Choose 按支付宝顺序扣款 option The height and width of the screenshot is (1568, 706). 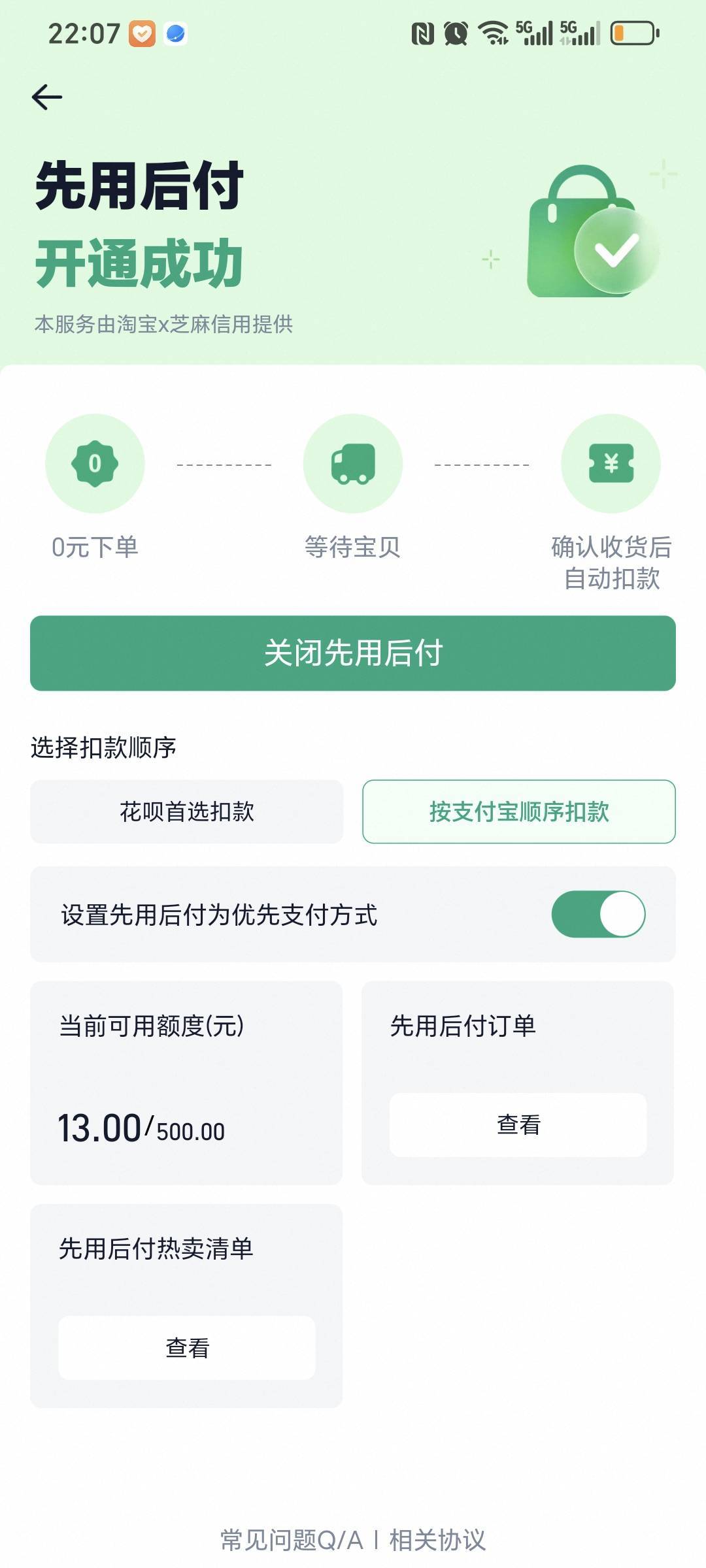[519, 811]
